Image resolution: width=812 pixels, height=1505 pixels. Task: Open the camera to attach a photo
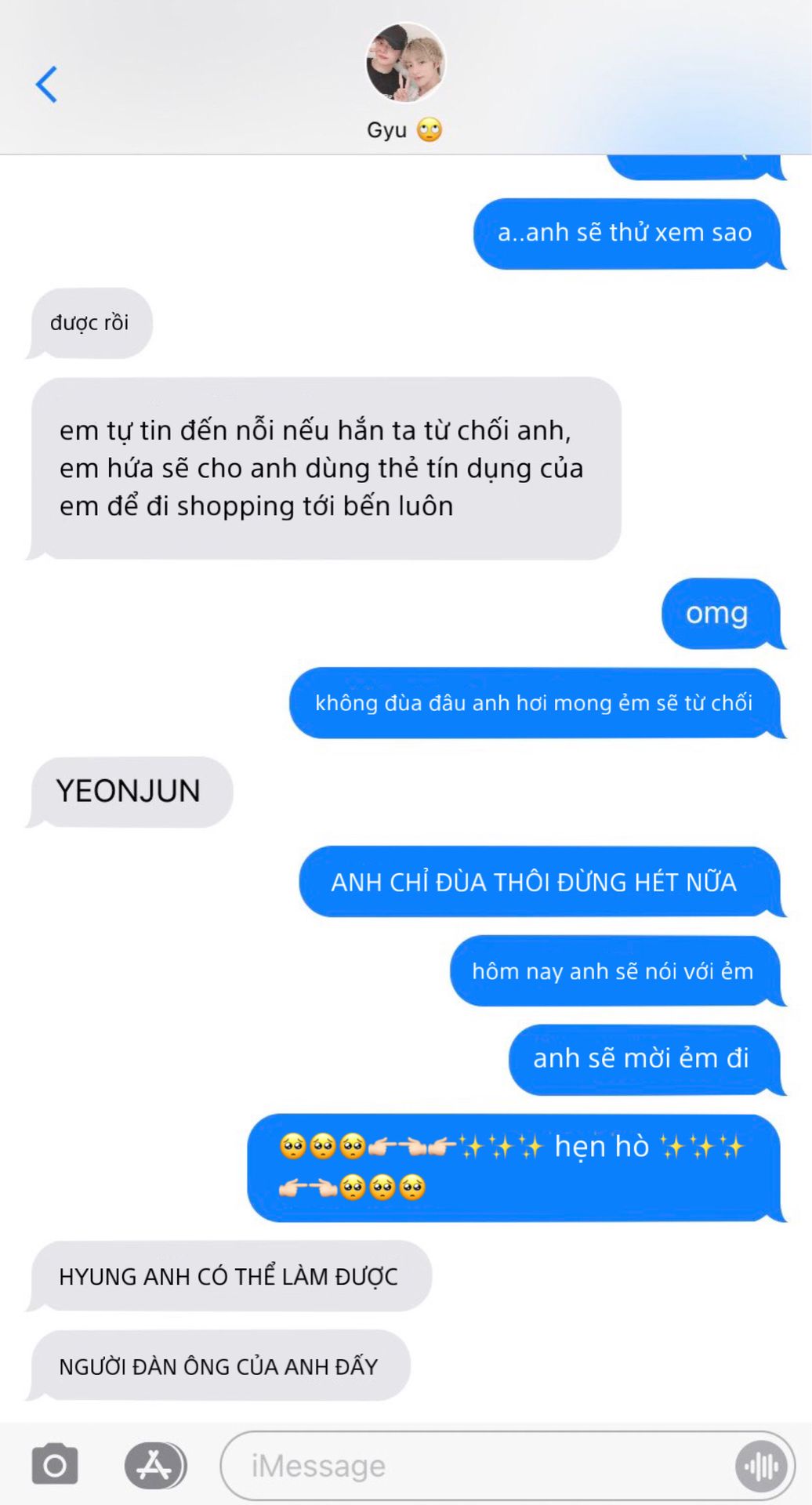click(55, 1464)
